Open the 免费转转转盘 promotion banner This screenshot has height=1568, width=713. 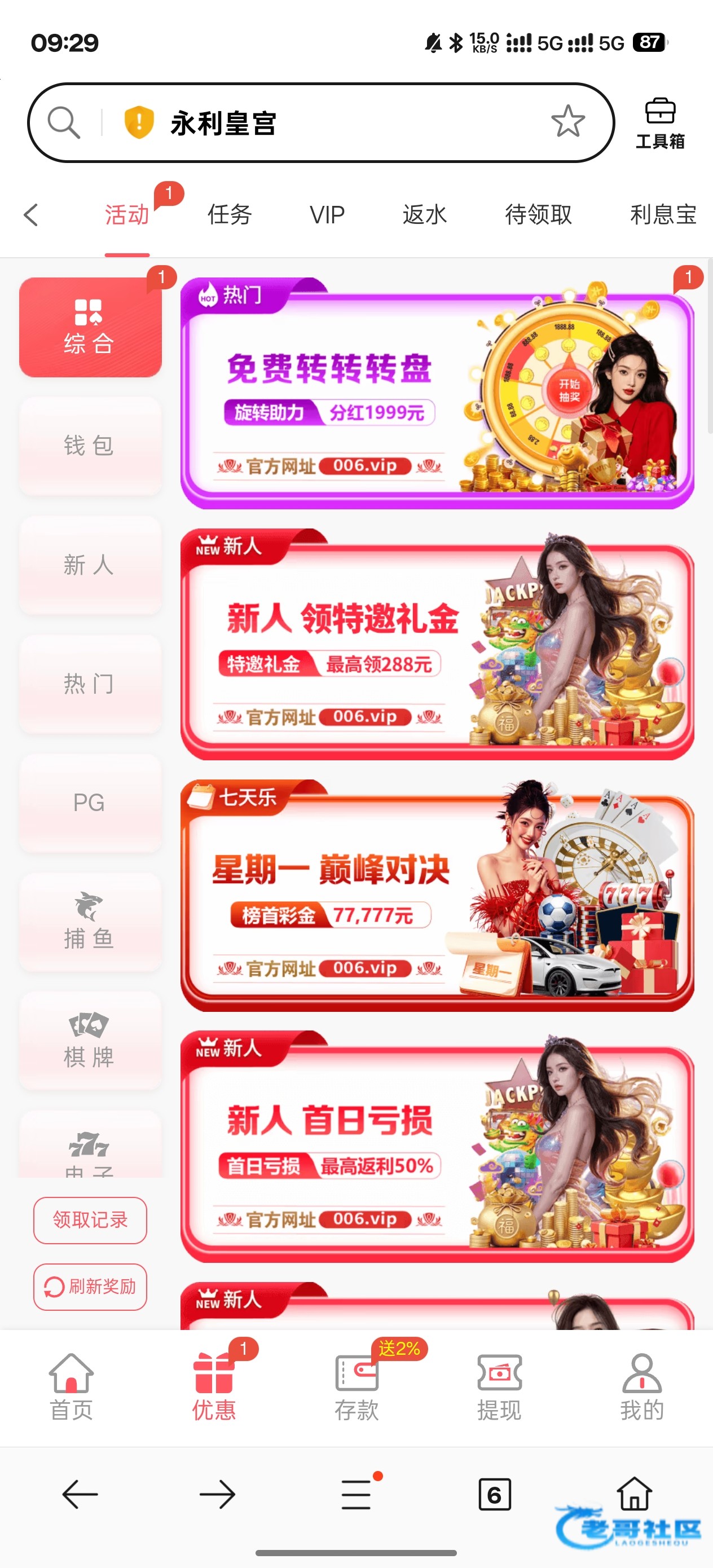point(437,394)
